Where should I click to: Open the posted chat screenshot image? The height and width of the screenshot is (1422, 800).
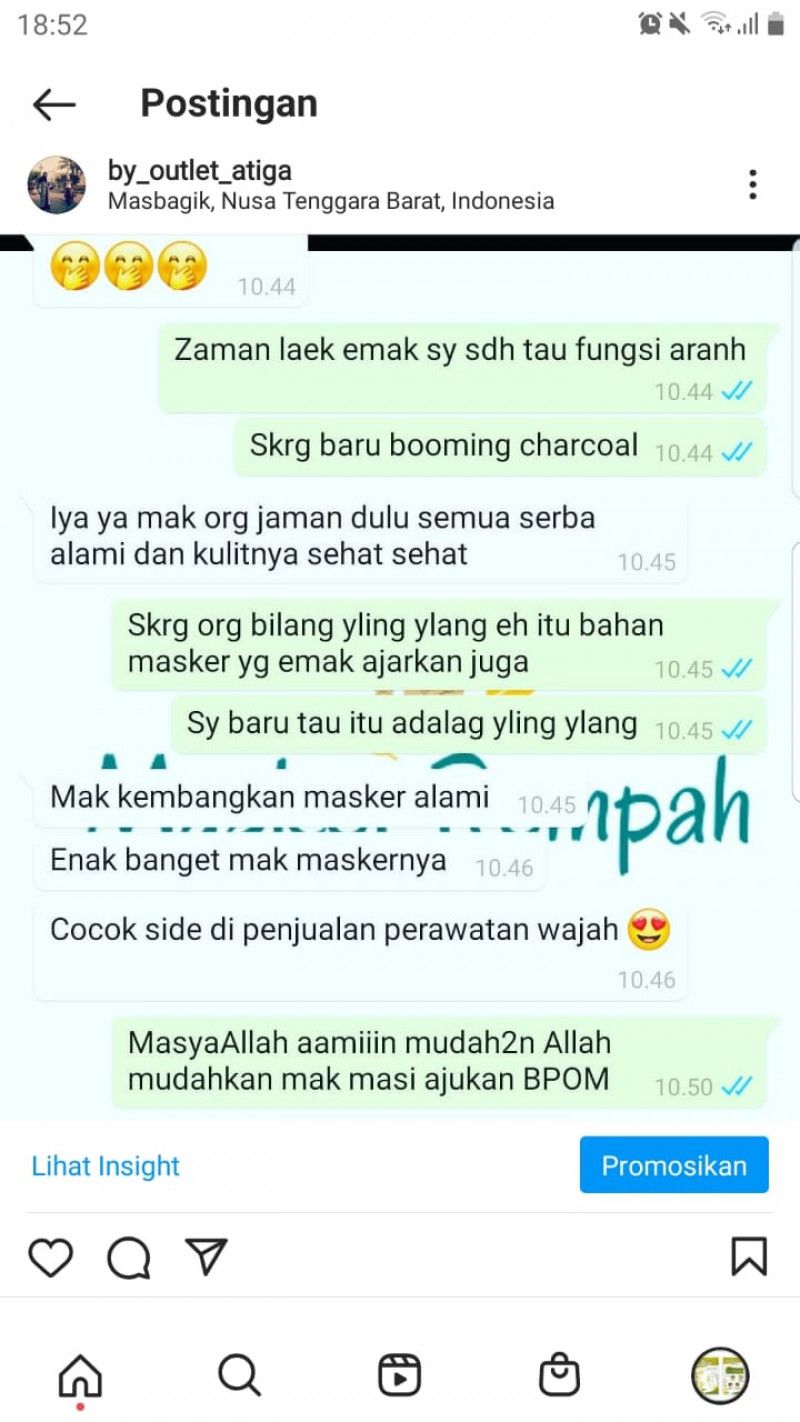tap(400, 680)
